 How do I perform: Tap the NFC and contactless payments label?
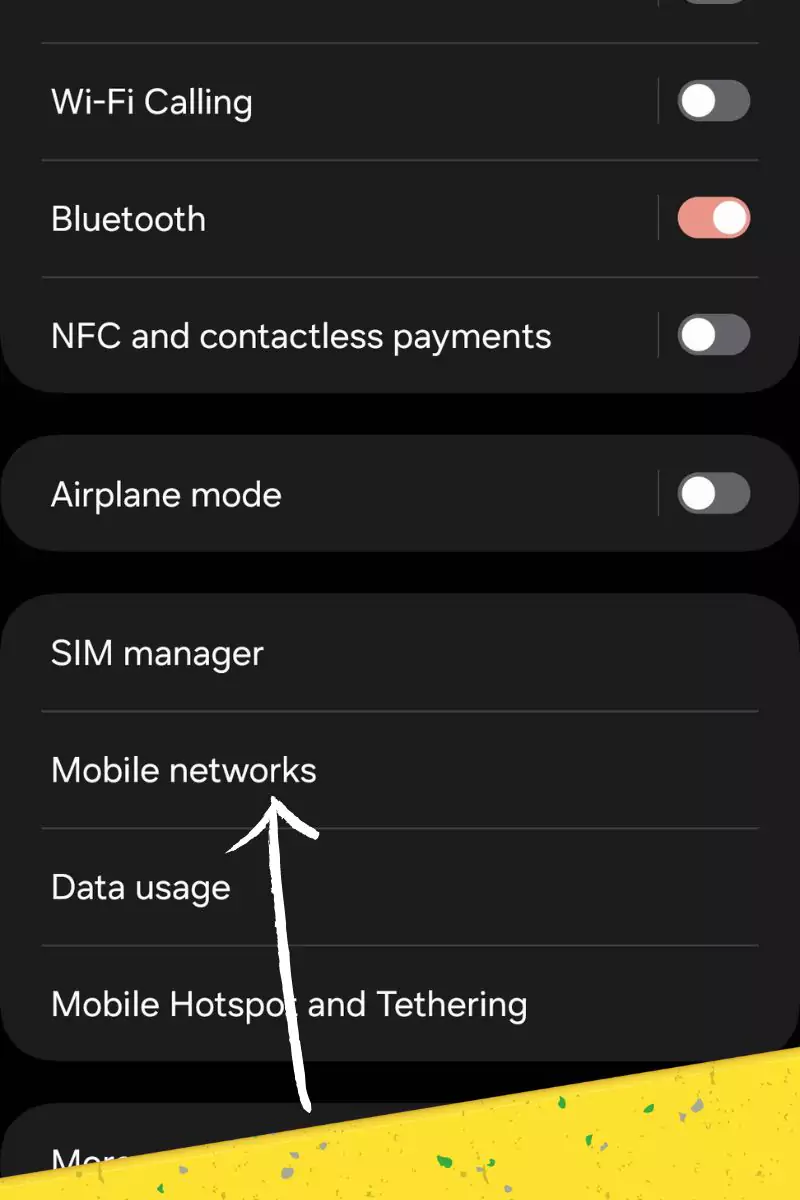pyautogui.click(x=300, y=335)
